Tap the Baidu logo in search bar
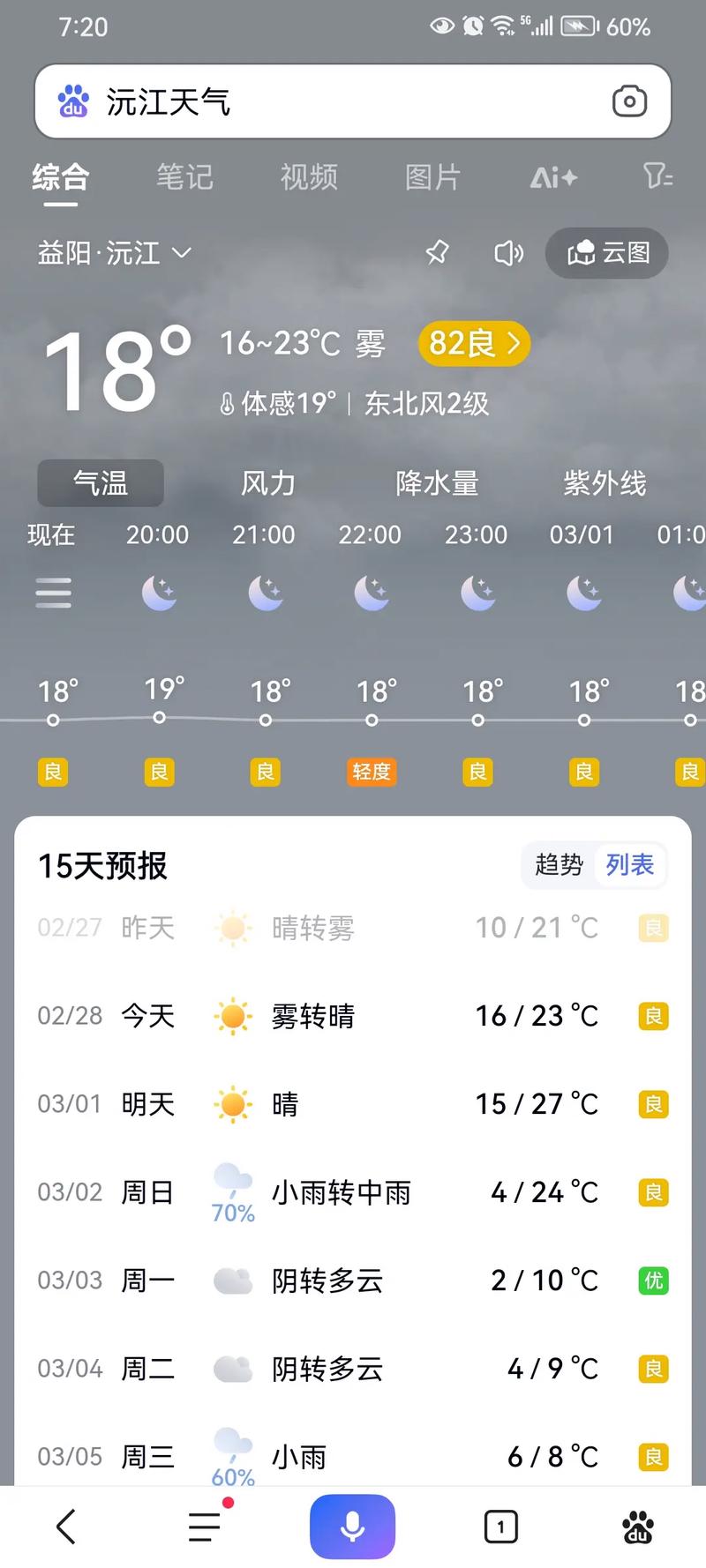The height and width of the screenshot is (1568, 706). [73, 101]
